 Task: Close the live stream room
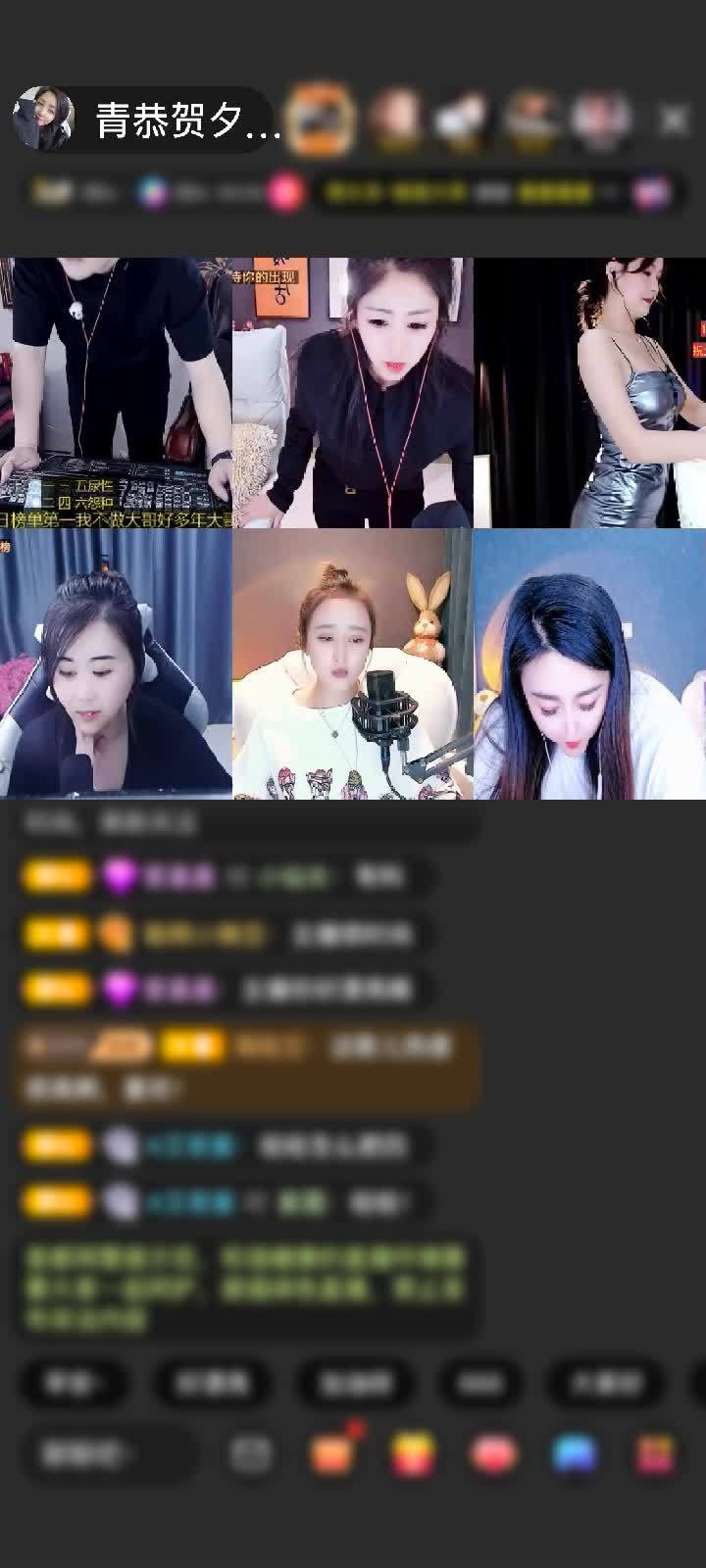pyautogui.click(x=674, y=120)
